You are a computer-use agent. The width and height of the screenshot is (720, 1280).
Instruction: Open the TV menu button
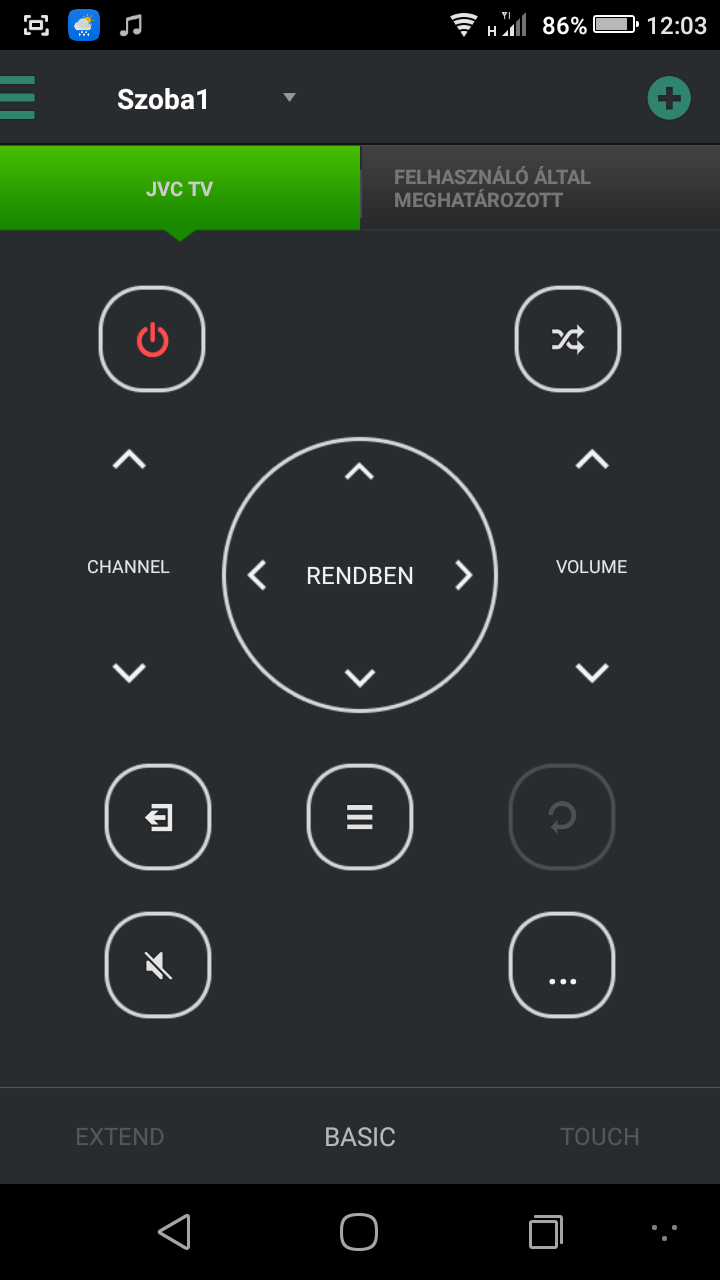[x=360, y=817]
